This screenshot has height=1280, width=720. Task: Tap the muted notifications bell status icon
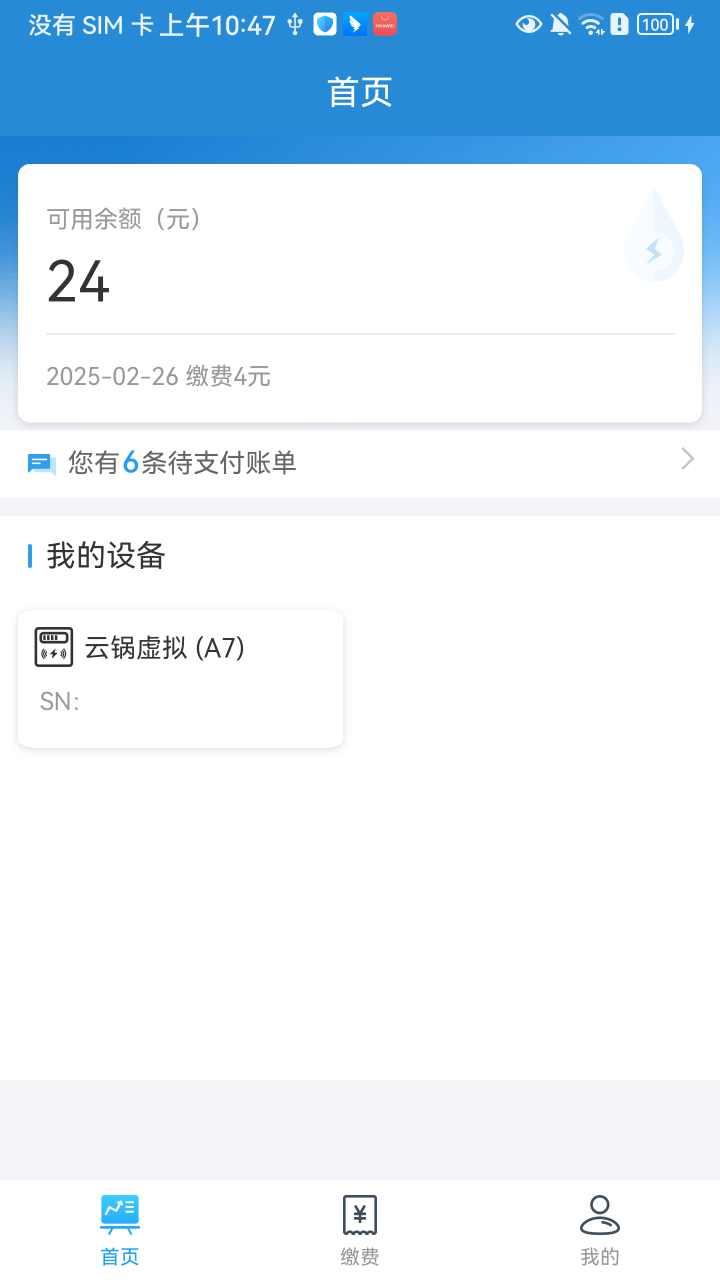coord(560,23)
